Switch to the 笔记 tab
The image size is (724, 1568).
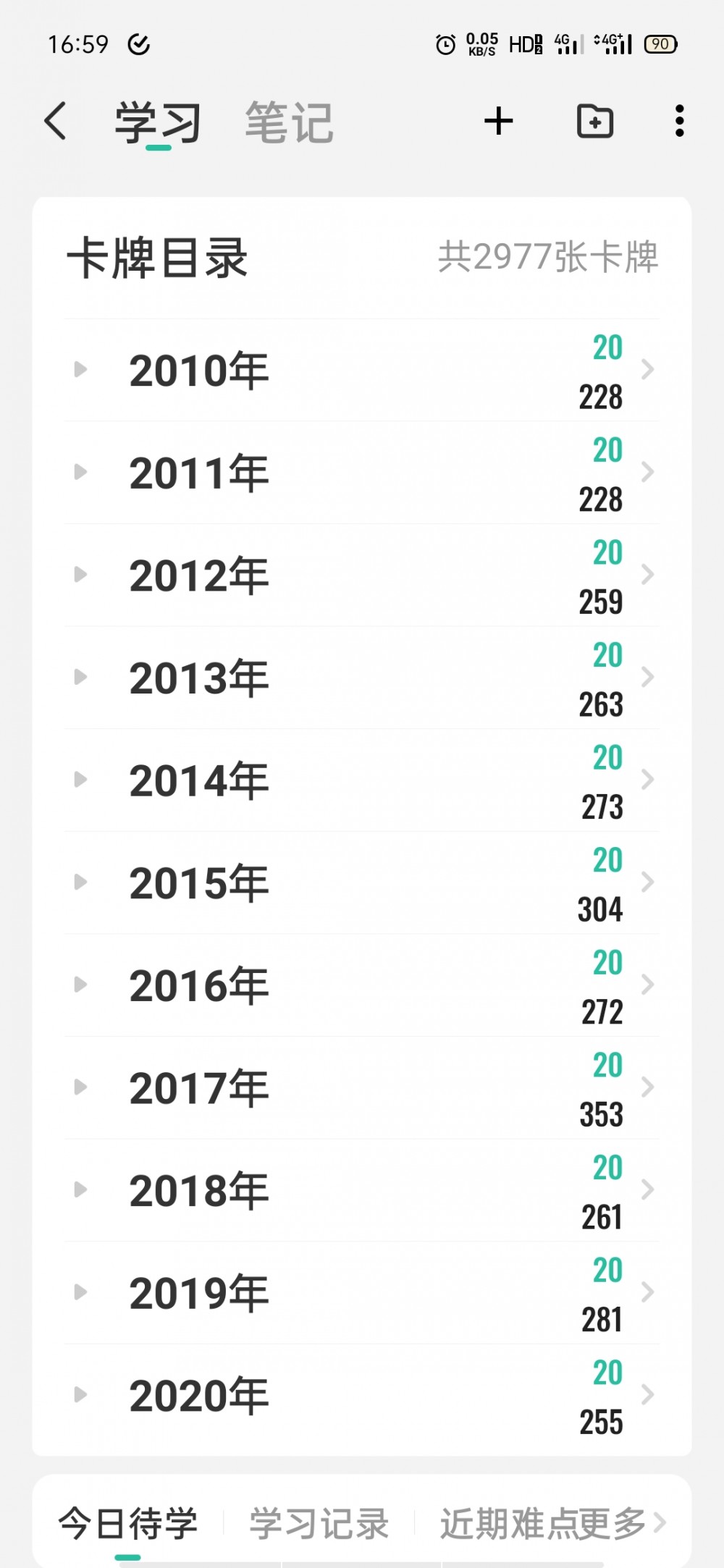coord(289,122)
